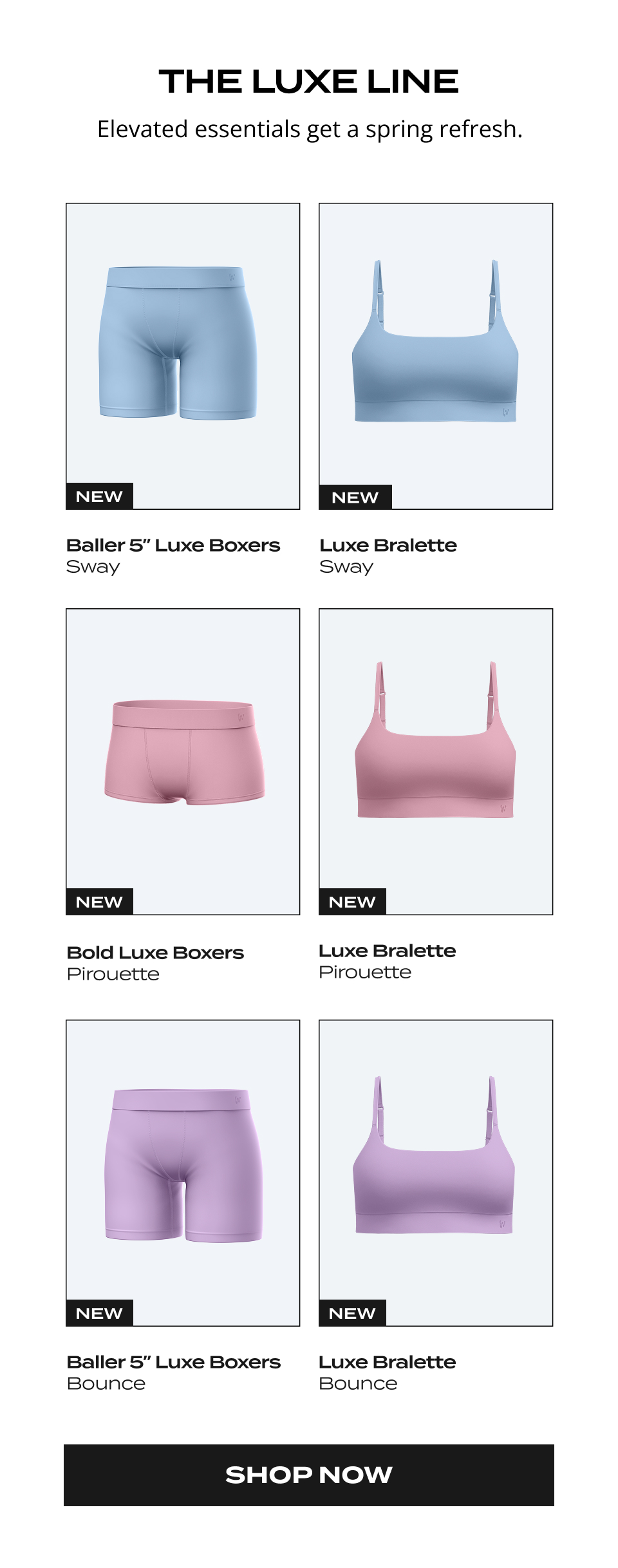Viewport: 618px width, 1568px height.
Task: Select the Luxe Bralette Pirouette product
Action: [436, 761]
